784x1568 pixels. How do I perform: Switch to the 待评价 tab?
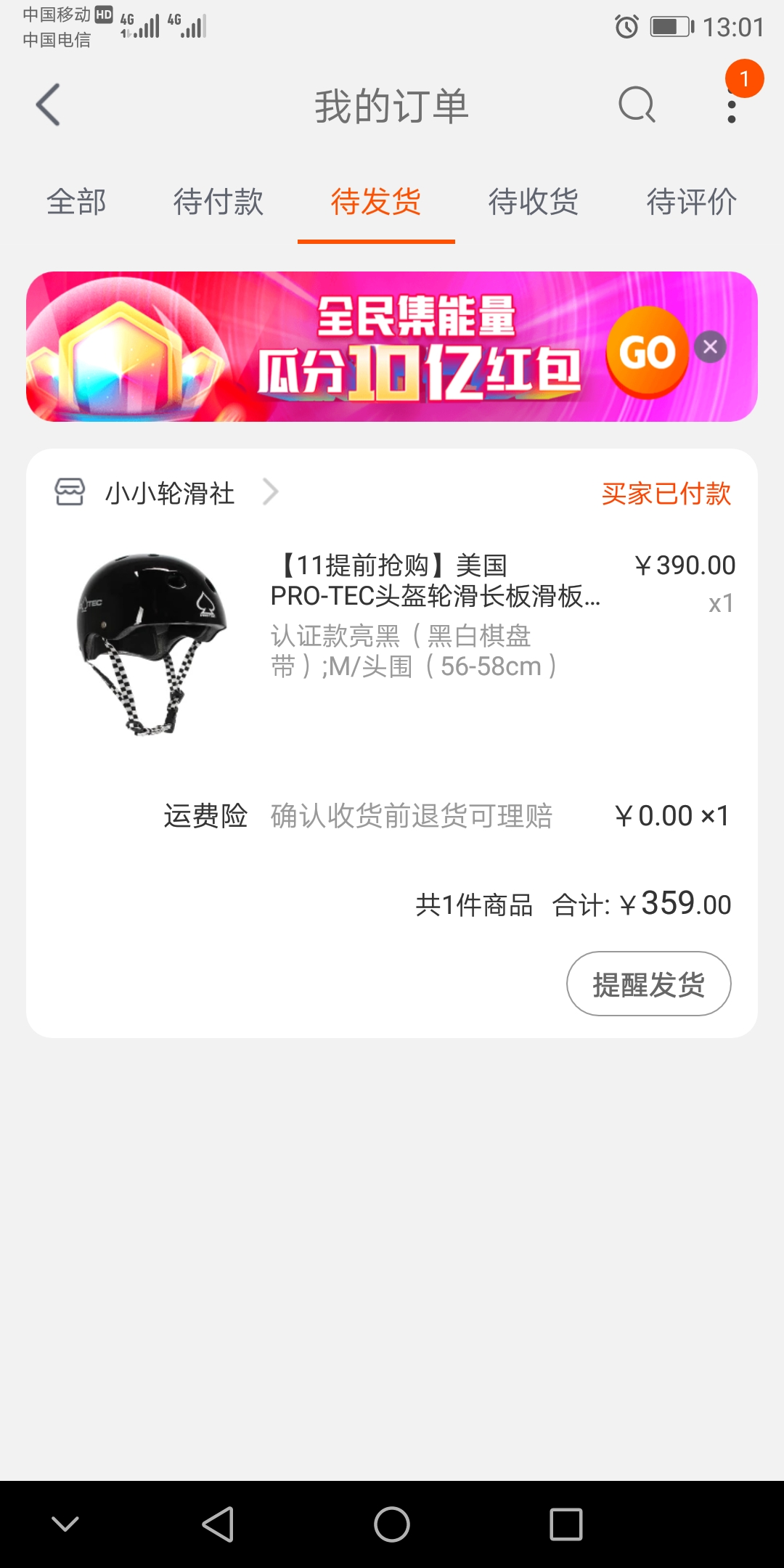[x=691, y=202]
